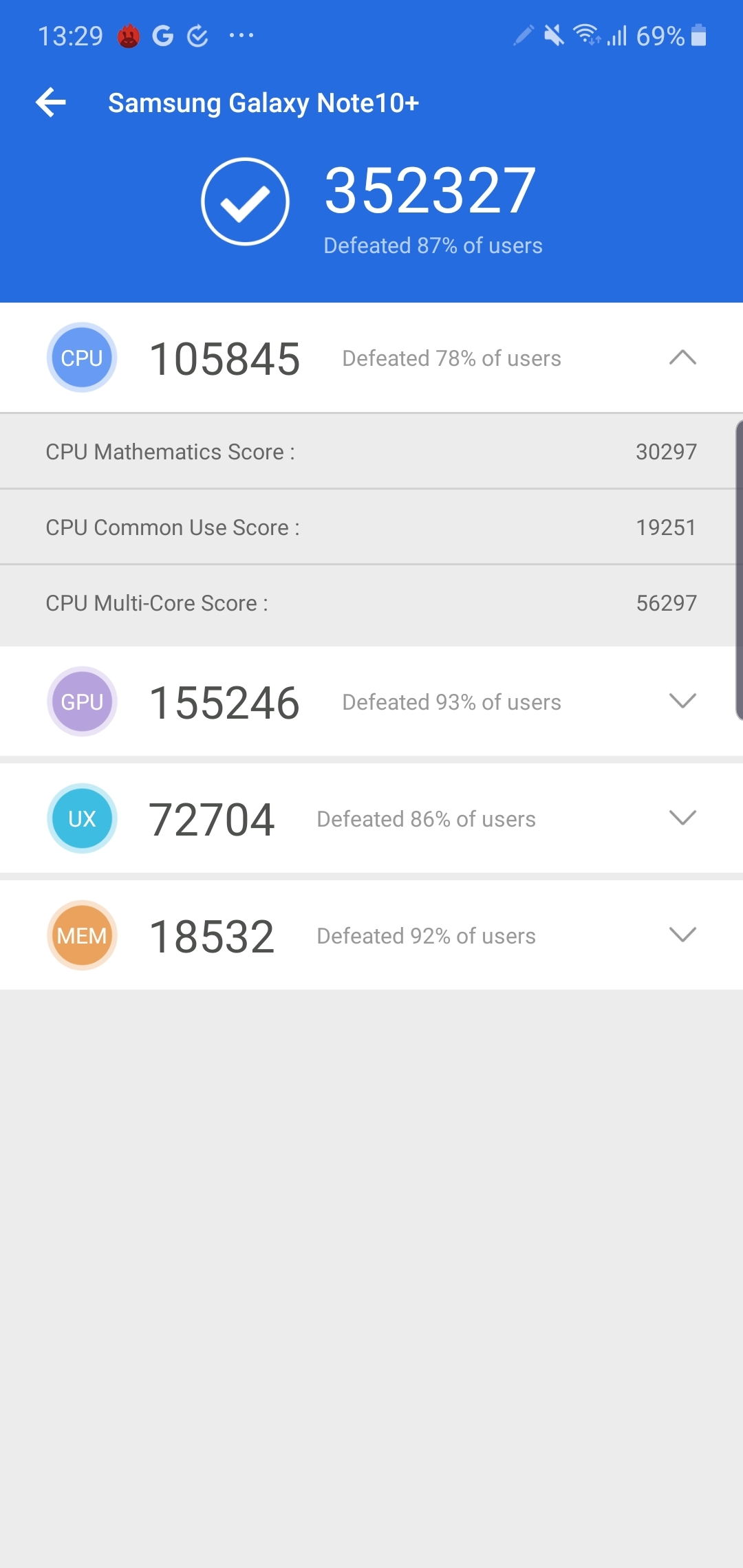Select the Samsung Galaxy Note10+ title

pyautogui.click(x=265, y=102)
